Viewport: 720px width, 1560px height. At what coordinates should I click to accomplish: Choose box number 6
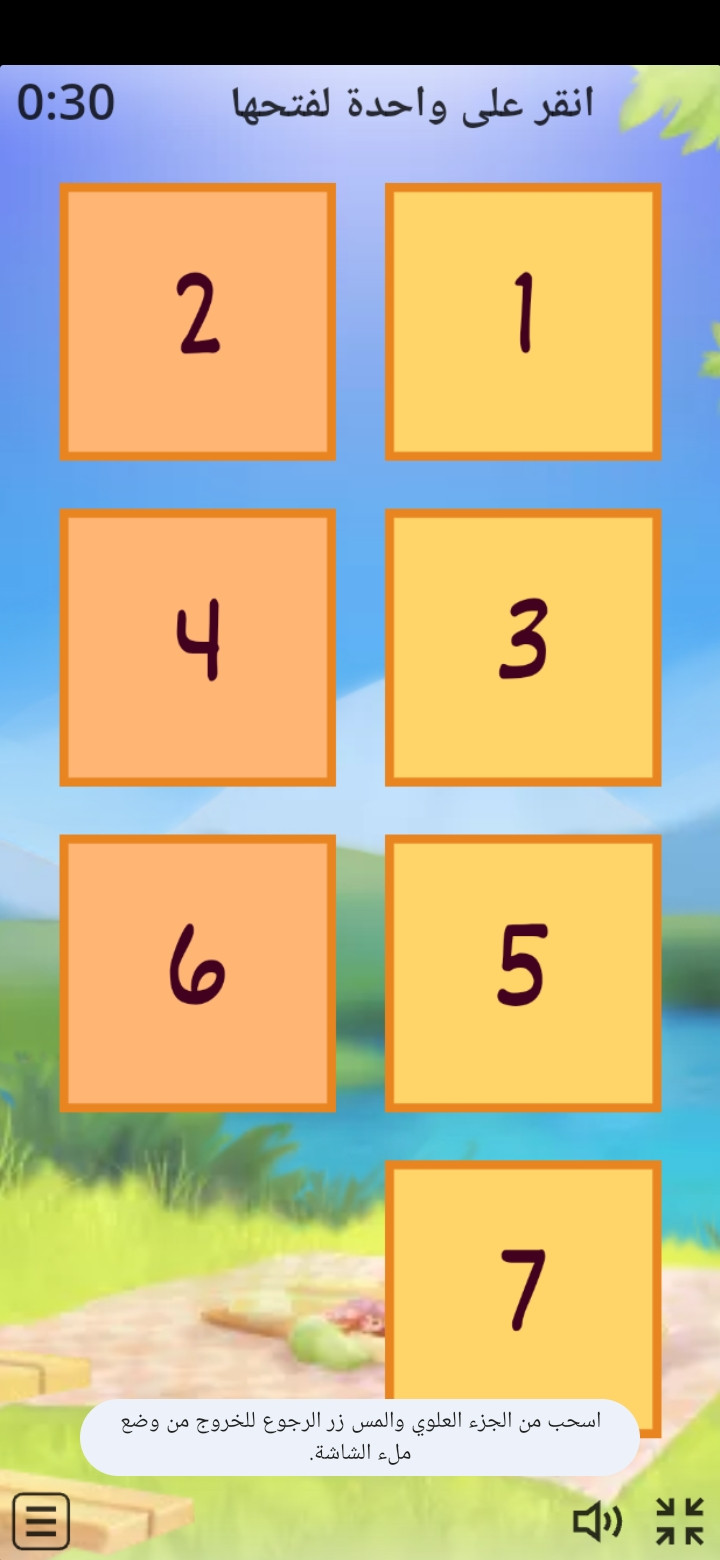pos(198,973)
